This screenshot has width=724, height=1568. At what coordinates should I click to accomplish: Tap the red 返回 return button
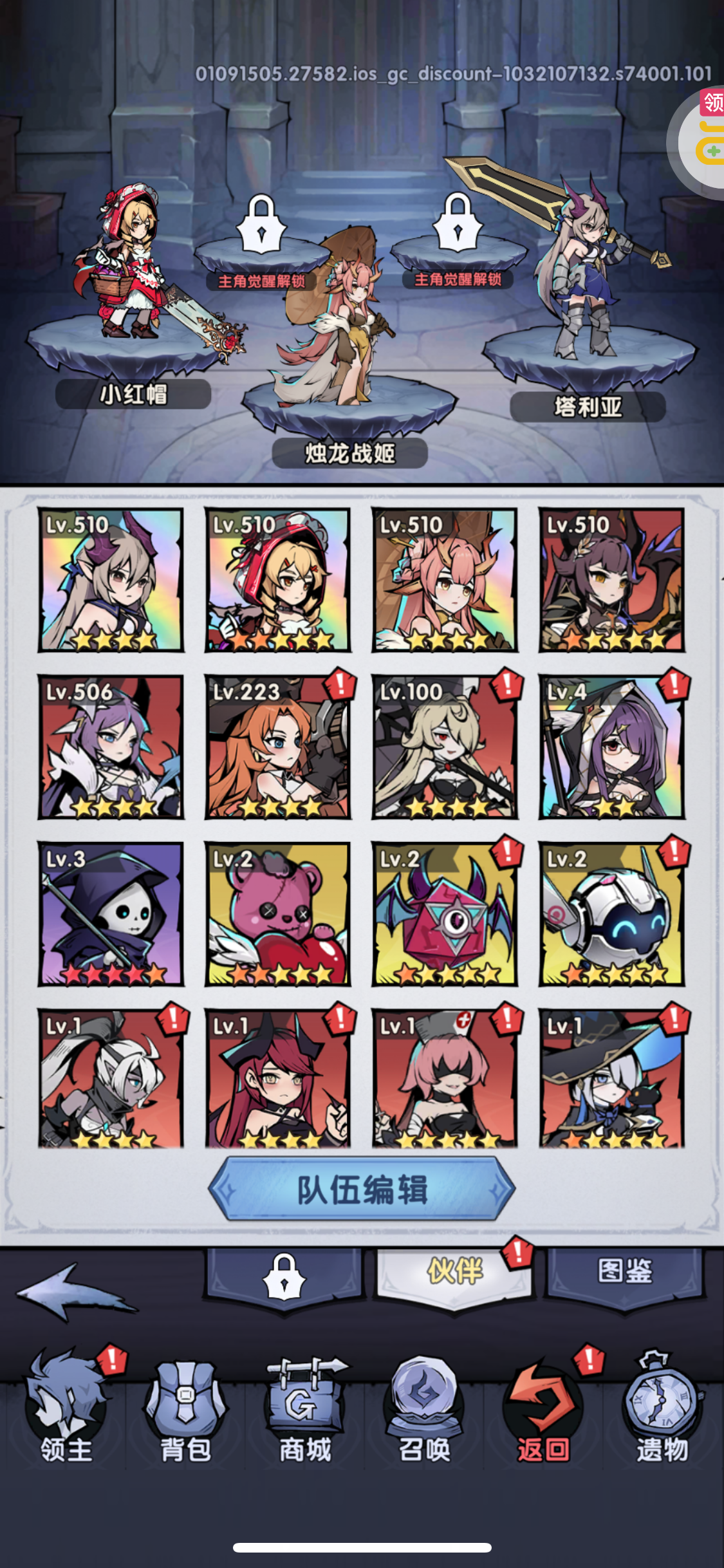click(544, 1410)
